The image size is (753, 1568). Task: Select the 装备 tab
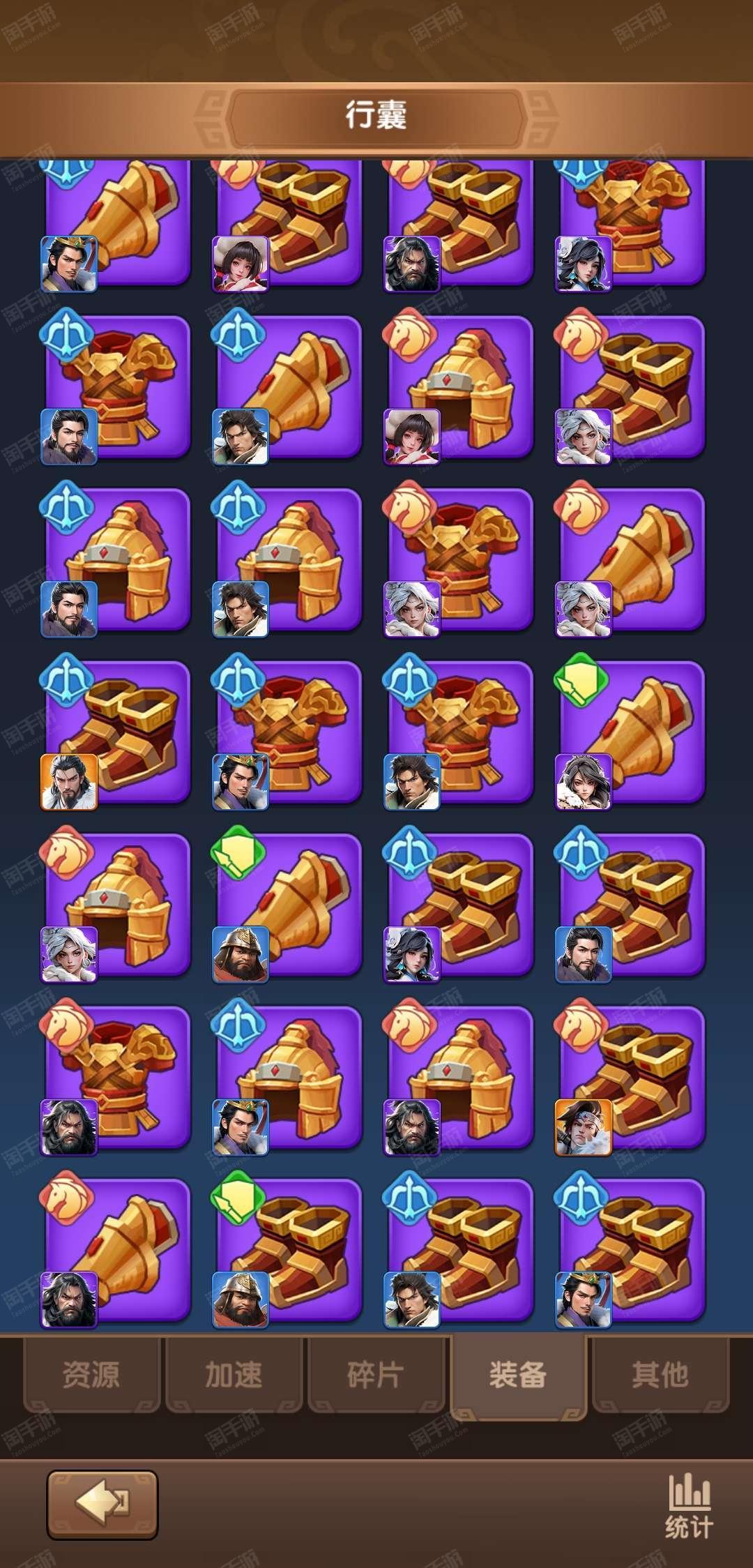coord(518,1375)
